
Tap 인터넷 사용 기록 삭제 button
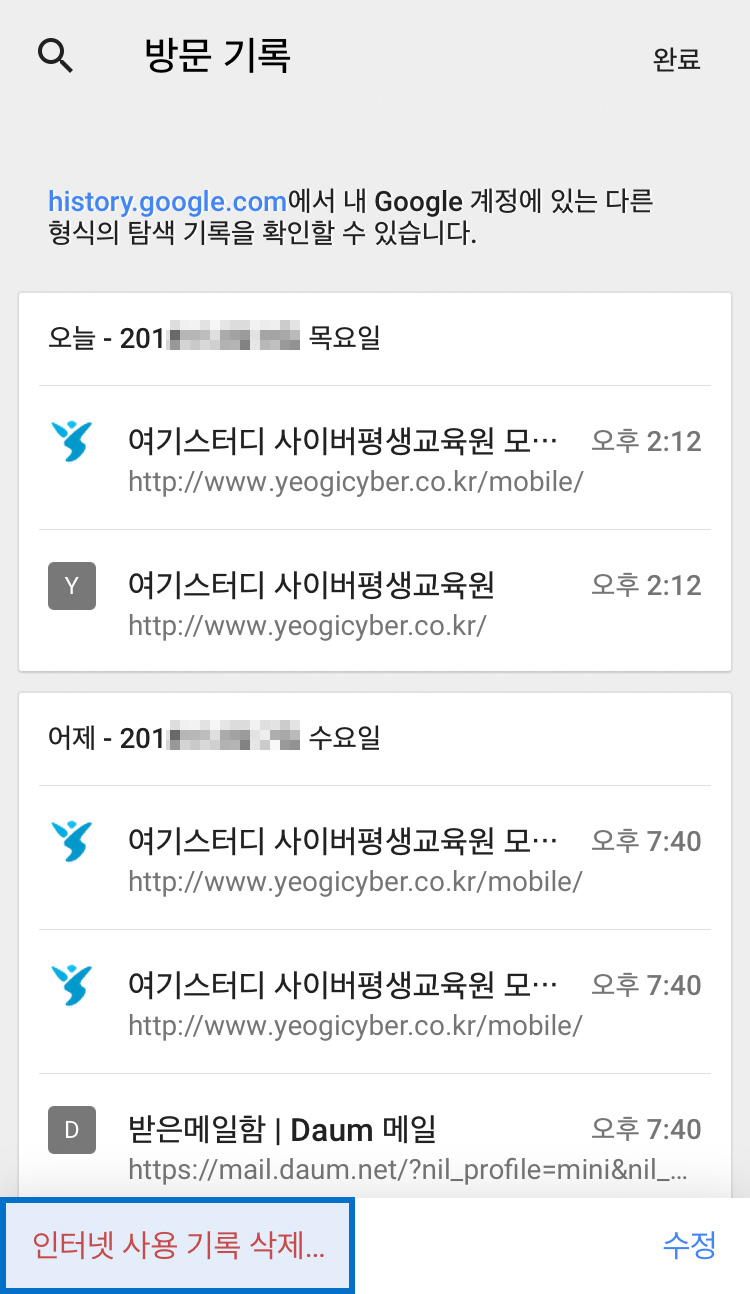(178, 1246)
